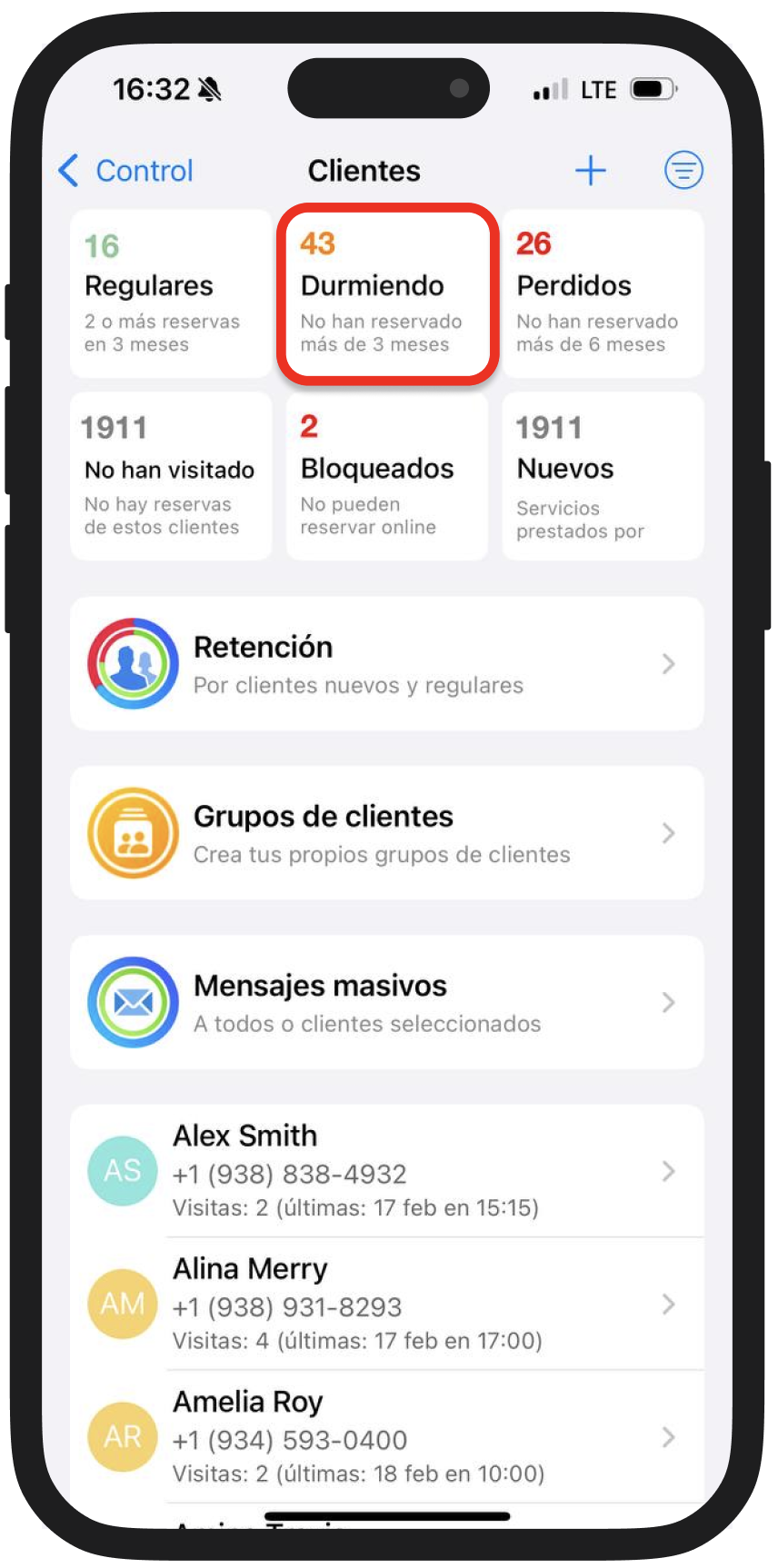The width and height of the screenshot is (778, 1568).
Task: Open the Durmiendo clients card
Action: coord(387,293)
